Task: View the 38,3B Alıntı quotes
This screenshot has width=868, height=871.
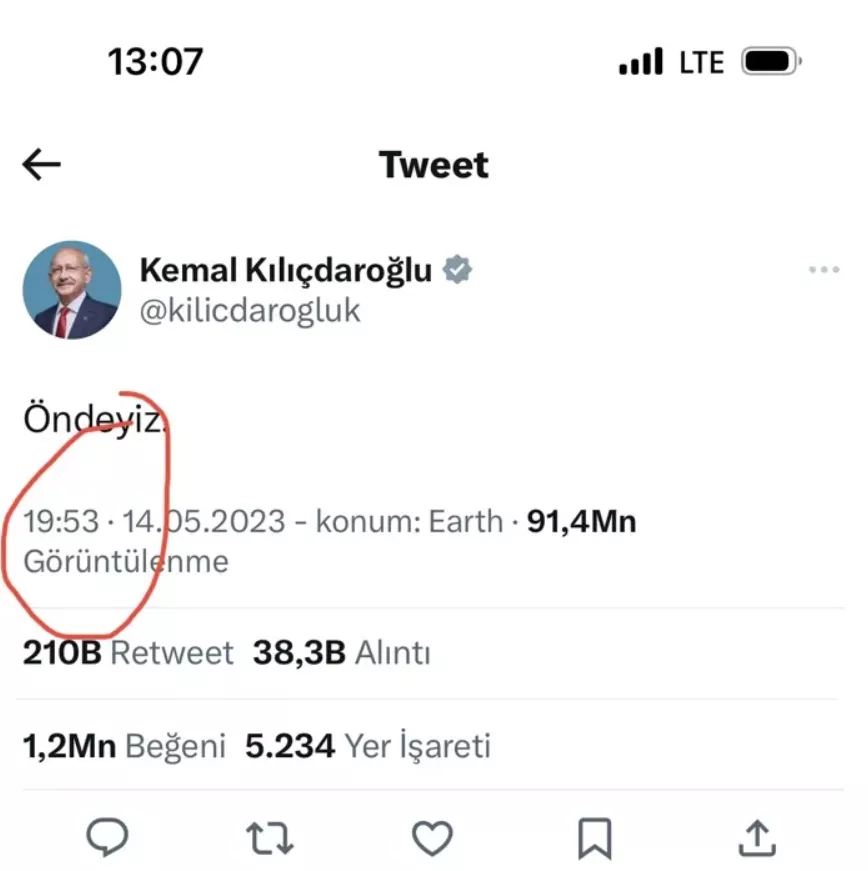Action: tap(341, 654)
